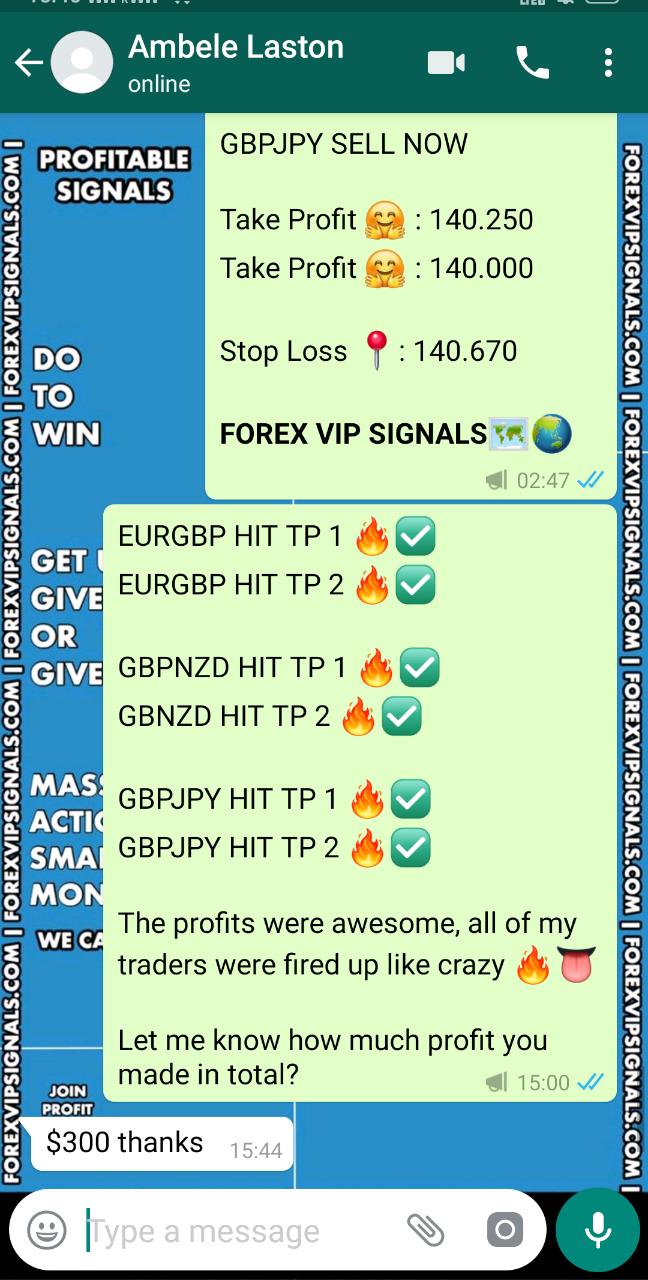Start a video call with Ambele Laston
Image resolution: width=648 pixels, height=1280 pixels.
[x=446, y=64]
